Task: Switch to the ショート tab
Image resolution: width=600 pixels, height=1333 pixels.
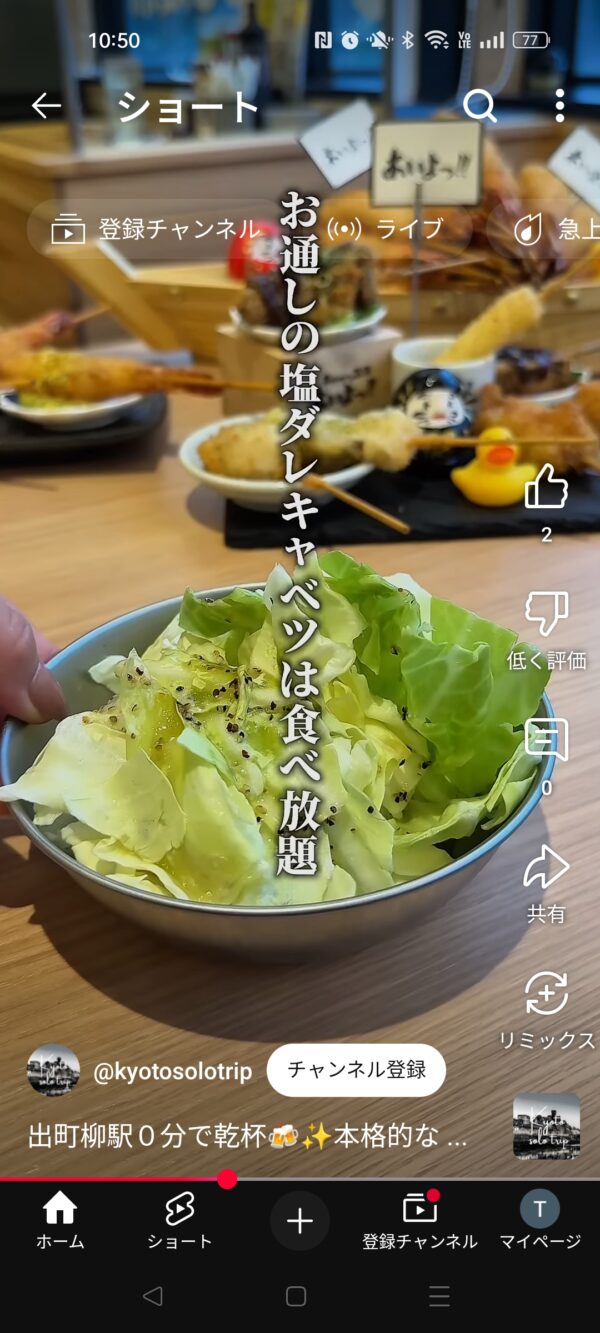Action: (x=180, y=1221)
